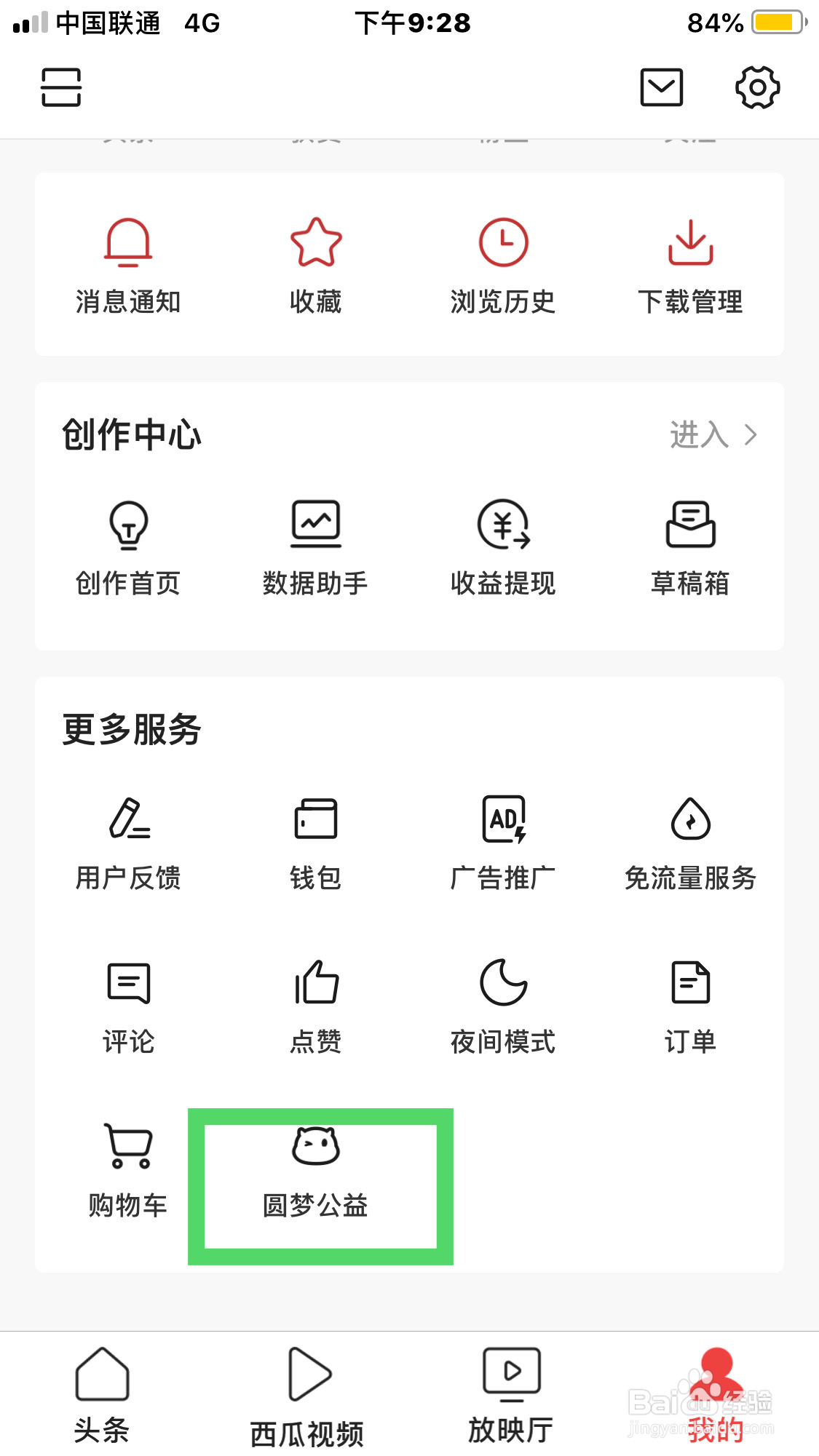Image resolution: width=819 pixels, height=1456 pixels.
Task: Open the scan icon in top bar
Action: click(x=61, y=87)
